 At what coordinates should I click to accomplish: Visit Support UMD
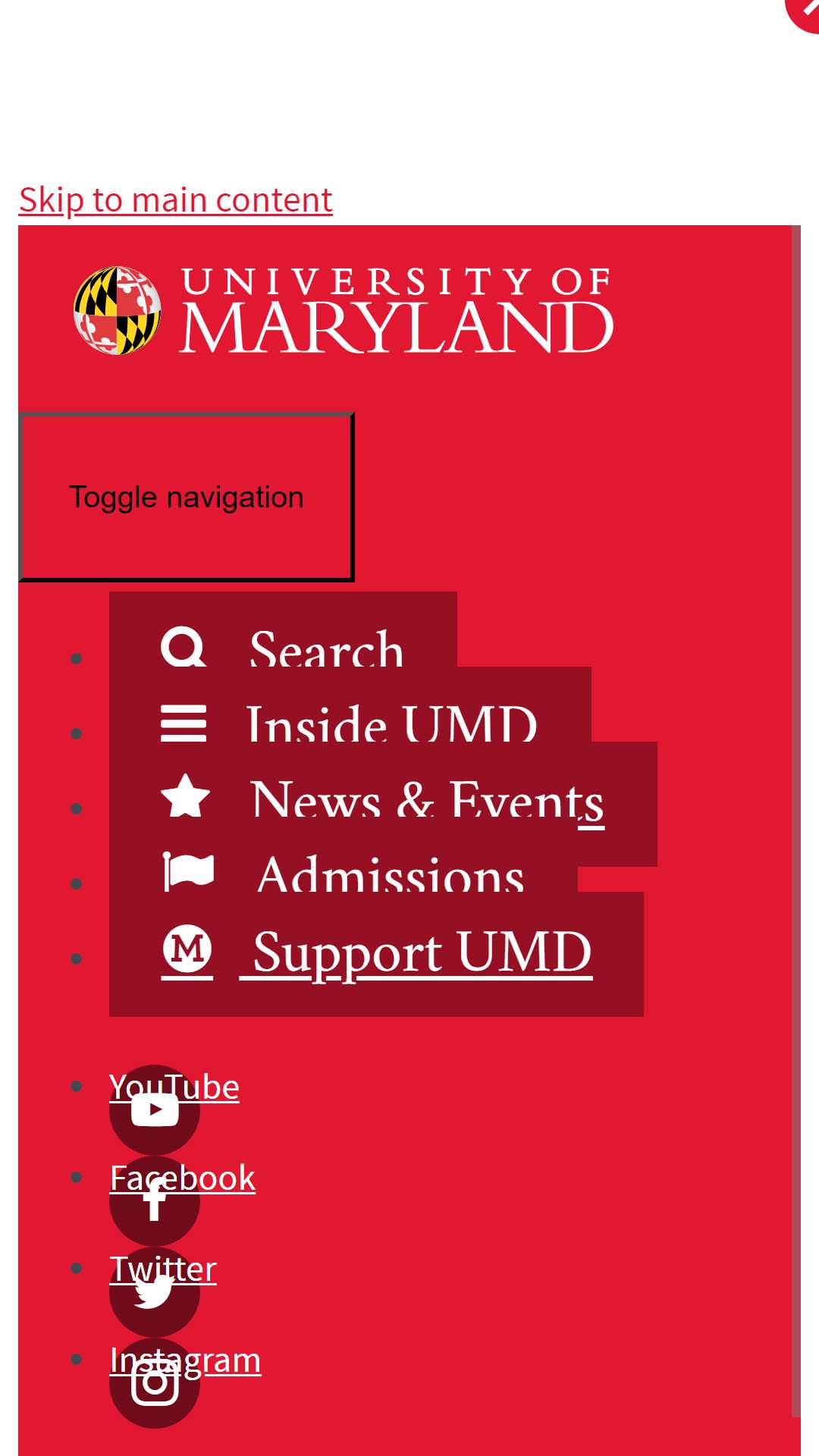click(377, 953)
